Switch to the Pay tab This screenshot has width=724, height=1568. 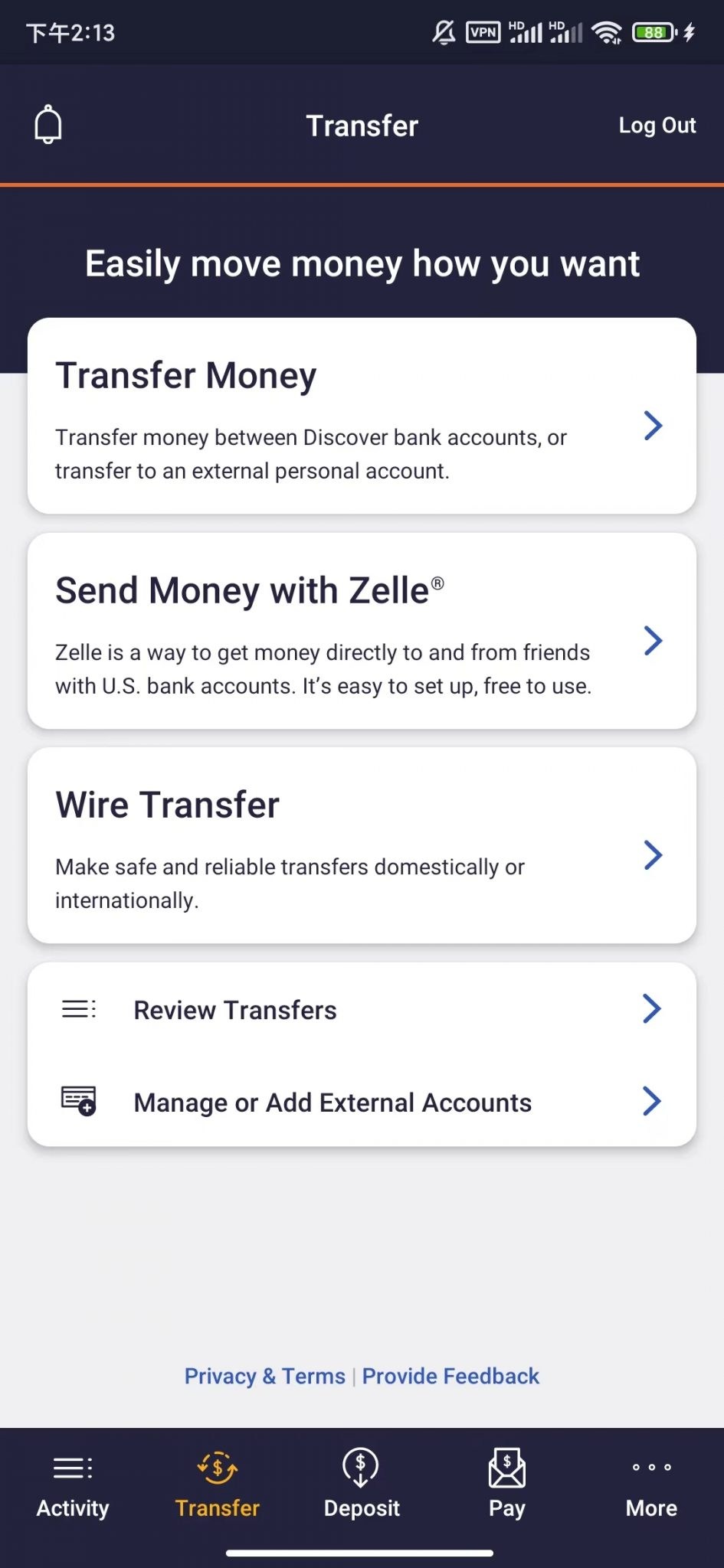506,1484
